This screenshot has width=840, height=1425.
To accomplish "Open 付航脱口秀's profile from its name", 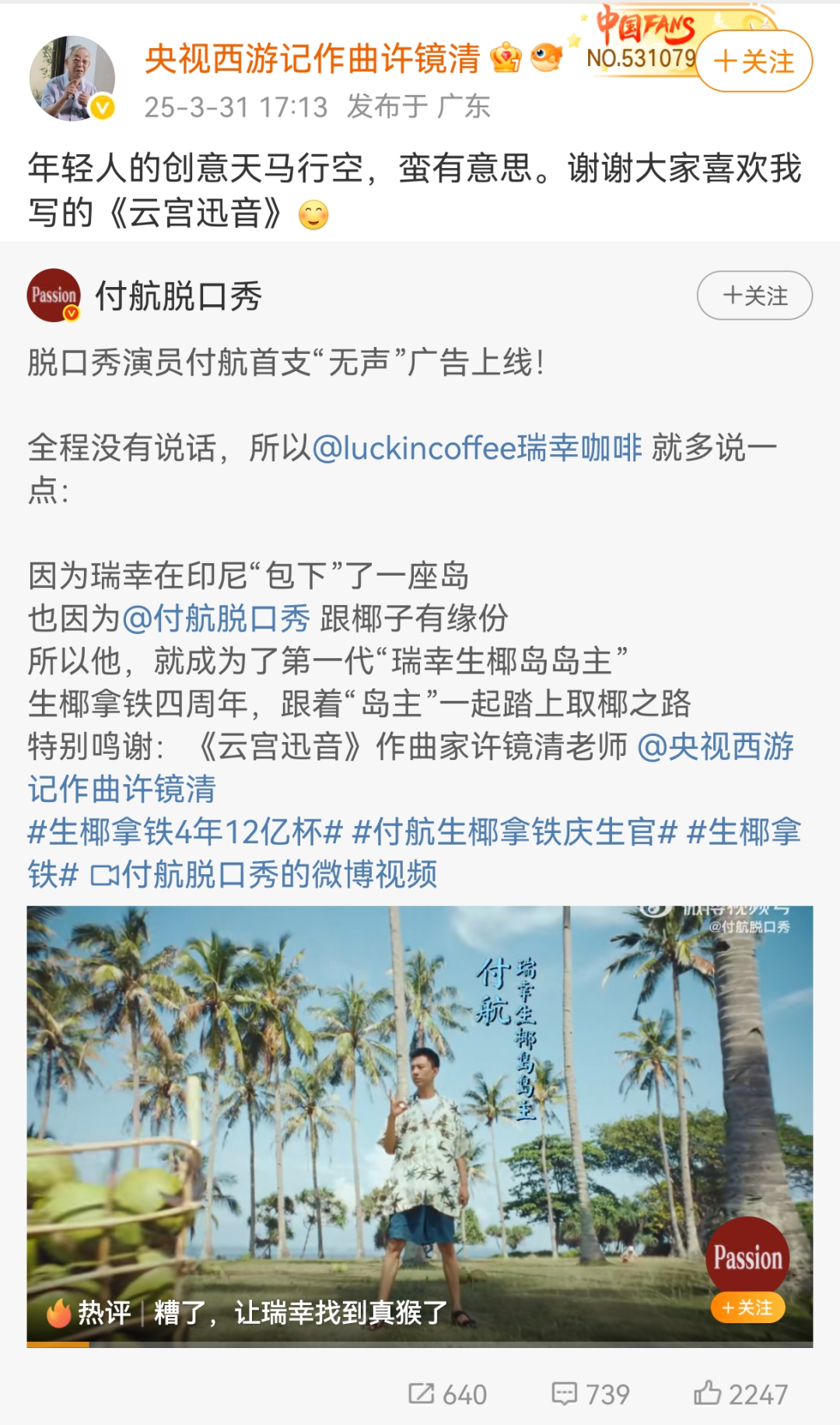I will 178,296.
